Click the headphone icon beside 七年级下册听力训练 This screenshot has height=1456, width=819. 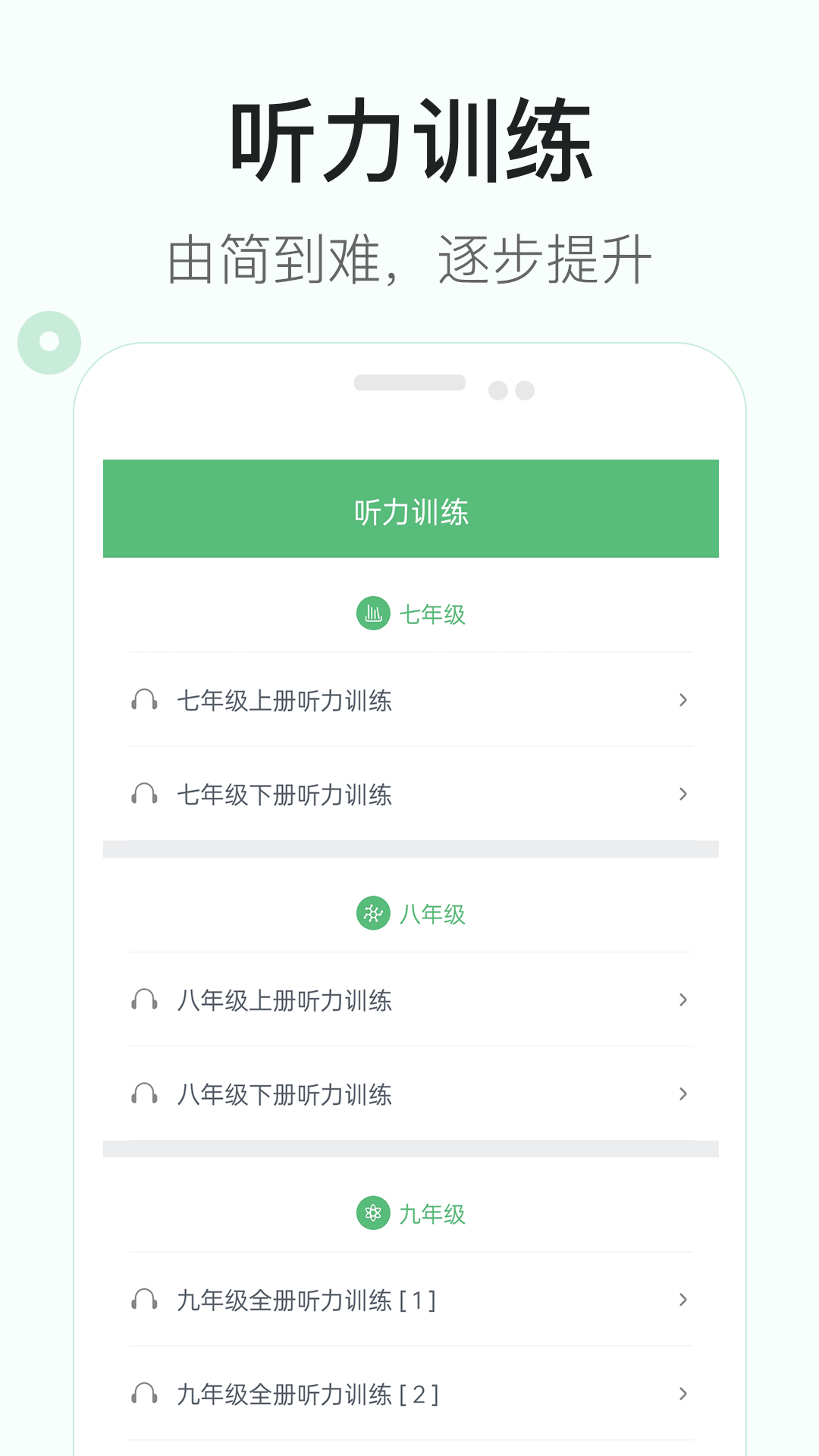pyautogui.click(x=145, y=795)
